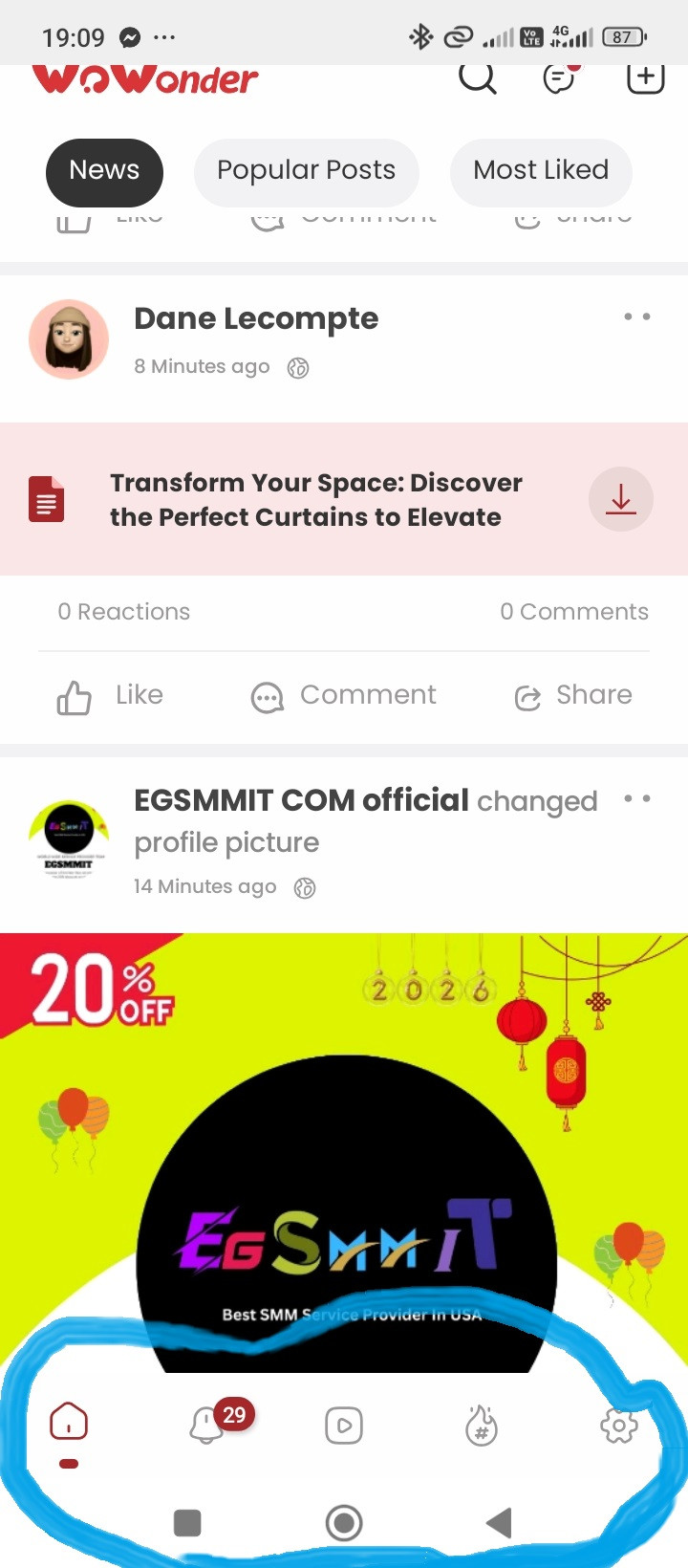The height and width of the screenshot is (1568, 688).
Task: Open Dane Lecompte's profile
Action: tap(256, 318)
